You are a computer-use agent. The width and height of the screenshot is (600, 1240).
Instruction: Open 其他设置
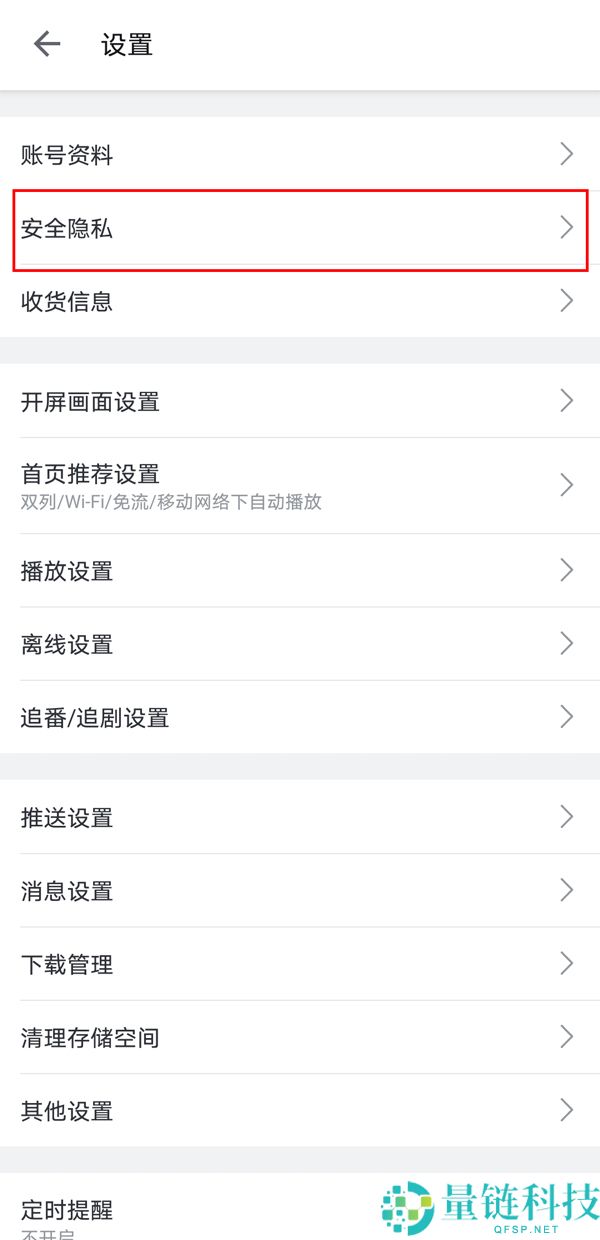pyautogui.click(x=300, y=1110)
